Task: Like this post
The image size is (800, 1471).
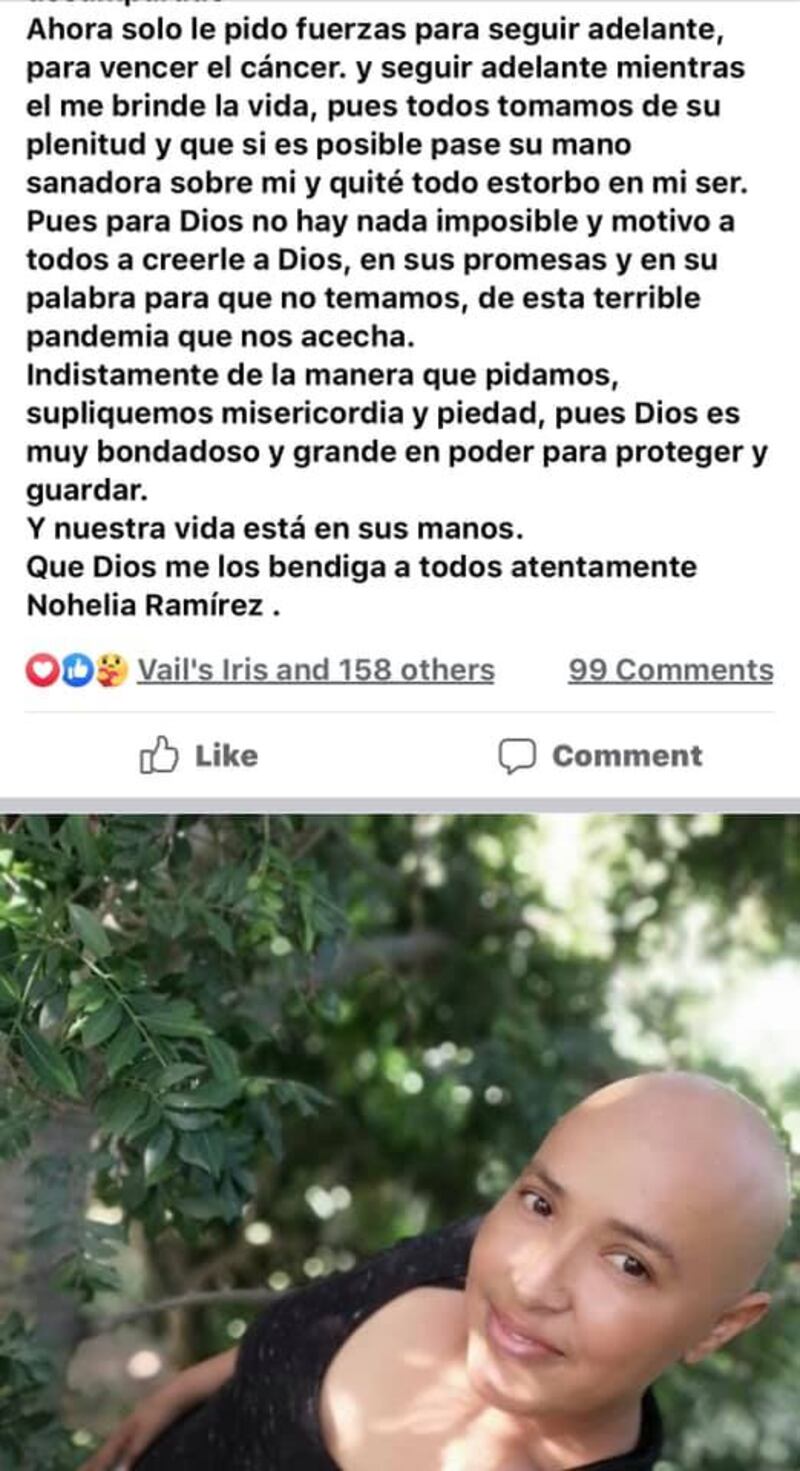Action: pos(199,756)
